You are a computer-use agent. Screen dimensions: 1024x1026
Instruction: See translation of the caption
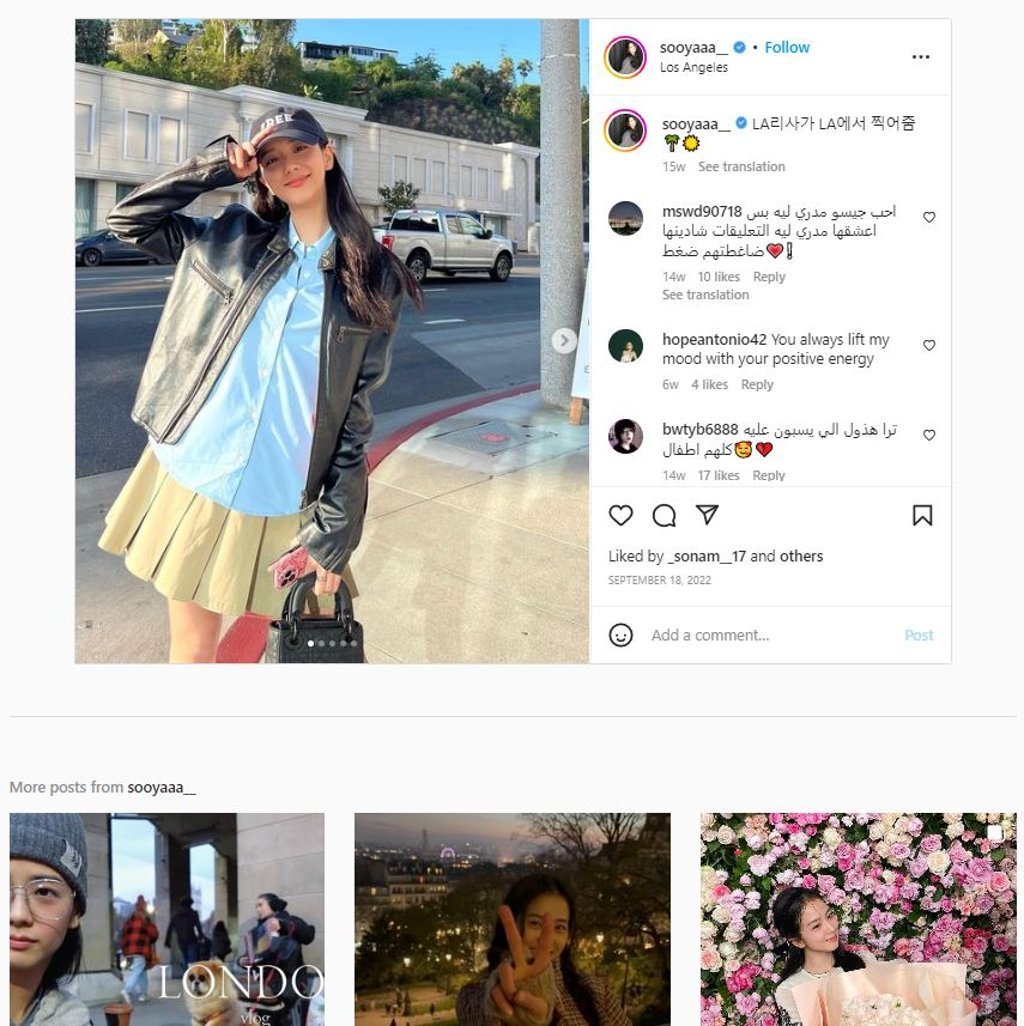pos(741,167)
